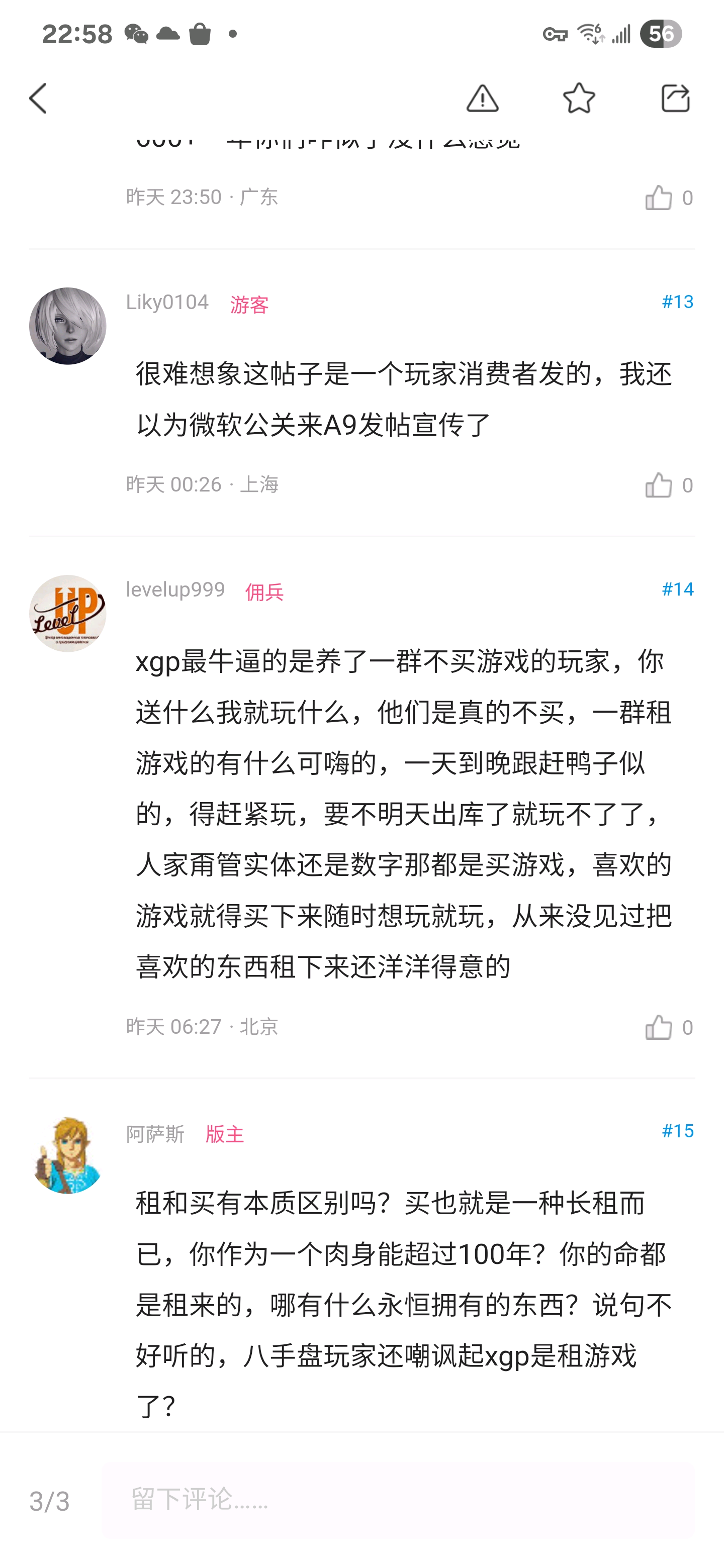This screenshot has height=1568, width=724.
Task: Write a reply in 留下评论 box
Action: (x=398, y=1500)
